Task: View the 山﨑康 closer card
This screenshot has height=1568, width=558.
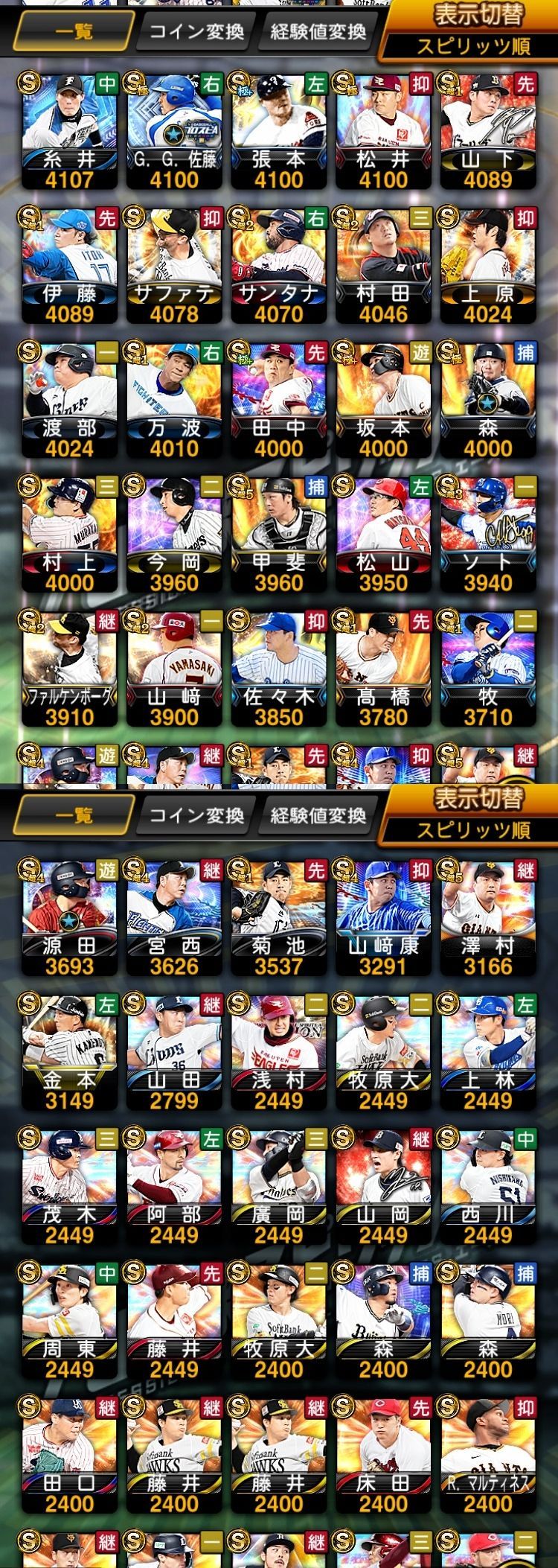Action: (x=384, y=917)
